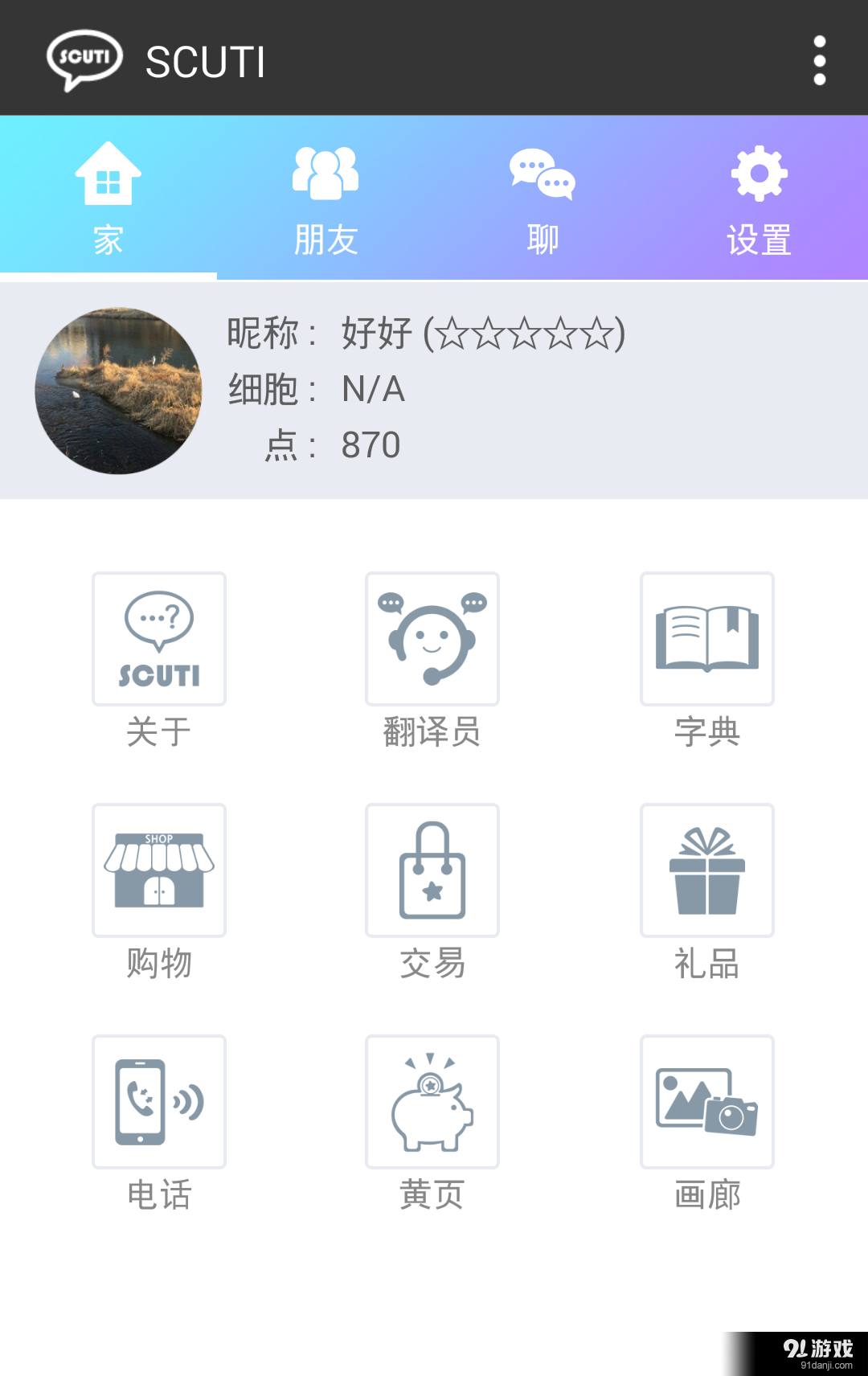Open the SCUTI 关于 (About) icon
Viewport: 868px width, 1376px height.
tap(158, 638)
